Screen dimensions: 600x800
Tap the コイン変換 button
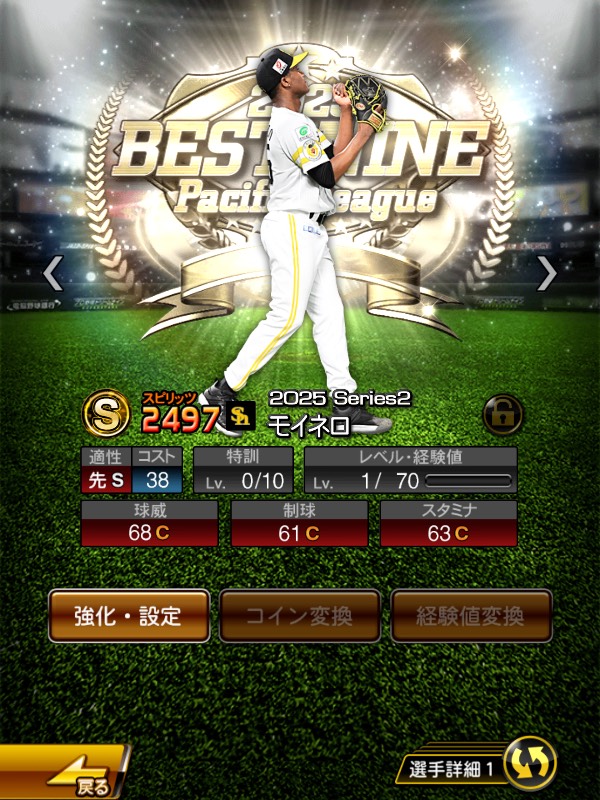[x=300, y=615]
